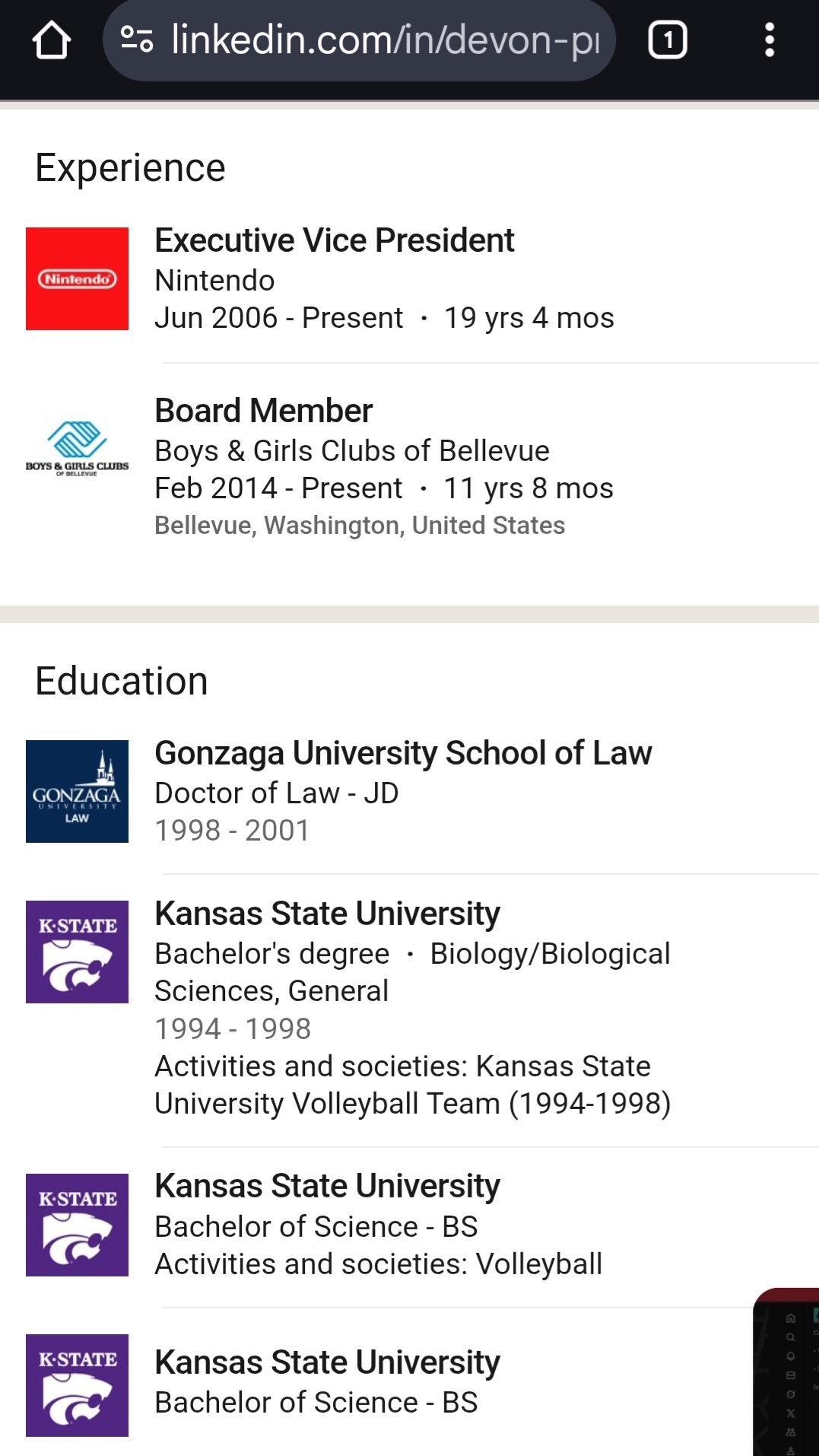Viewport: 819px width, 1456px height.
Task: Open the tab switcher showing 1 tab
Action: (x=668, y=40)
